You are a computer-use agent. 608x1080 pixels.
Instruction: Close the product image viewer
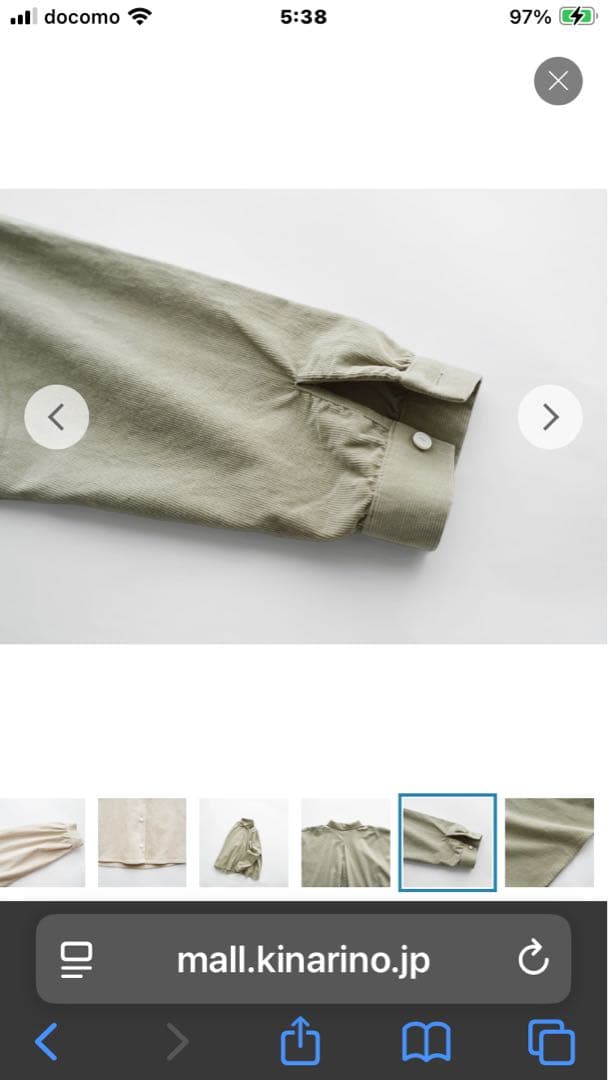click(x=558, y=81)
